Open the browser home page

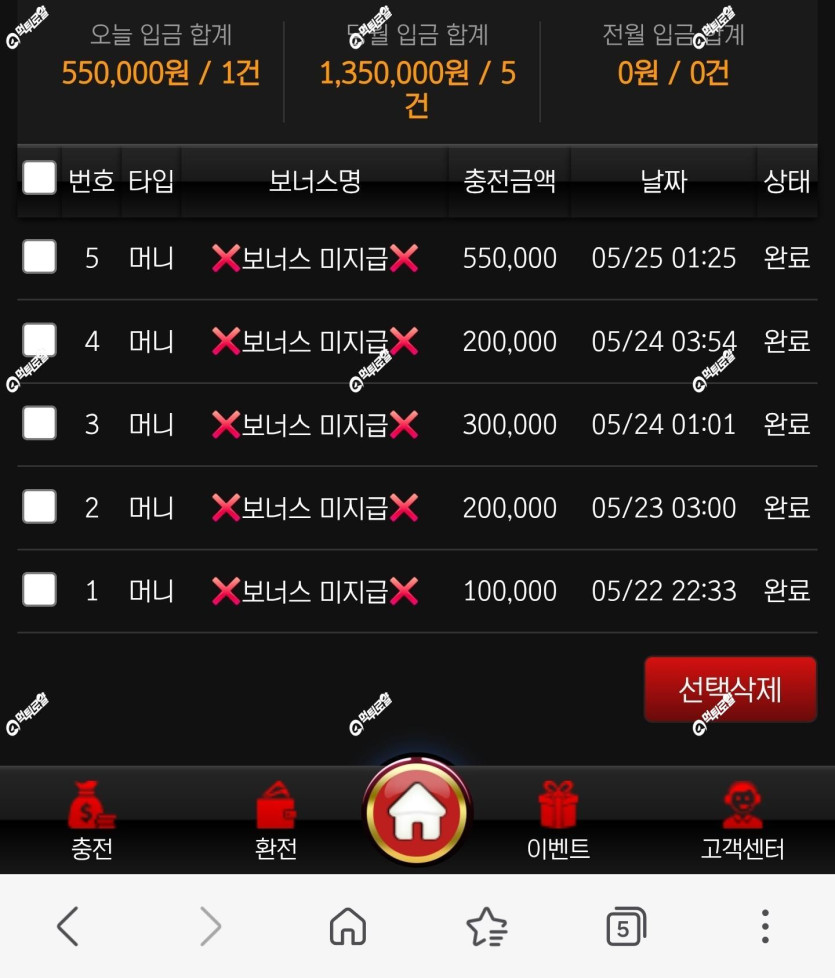click(347, 926)
